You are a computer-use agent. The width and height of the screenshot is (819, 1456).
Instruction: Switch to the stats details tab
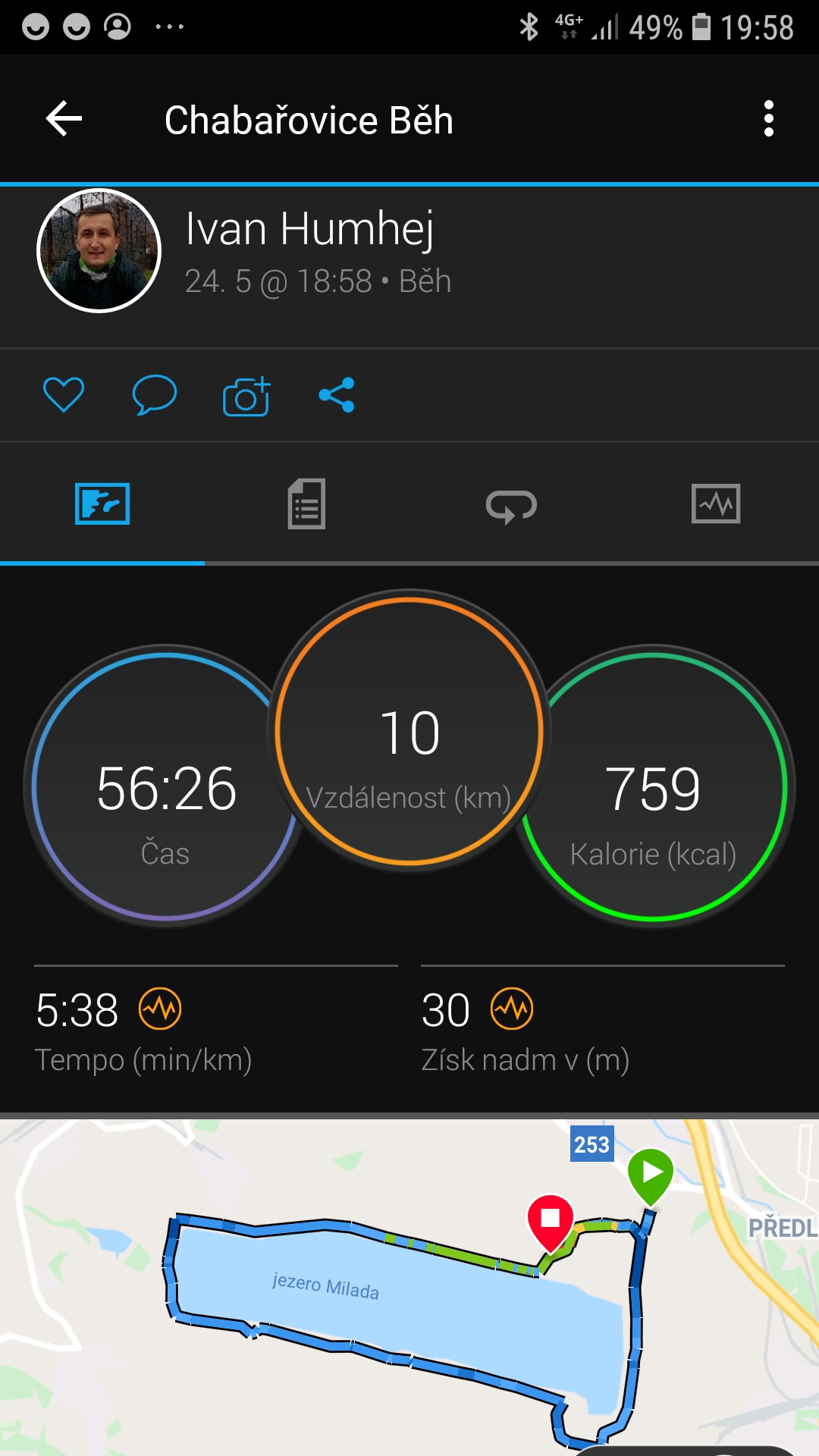(306, 504)
